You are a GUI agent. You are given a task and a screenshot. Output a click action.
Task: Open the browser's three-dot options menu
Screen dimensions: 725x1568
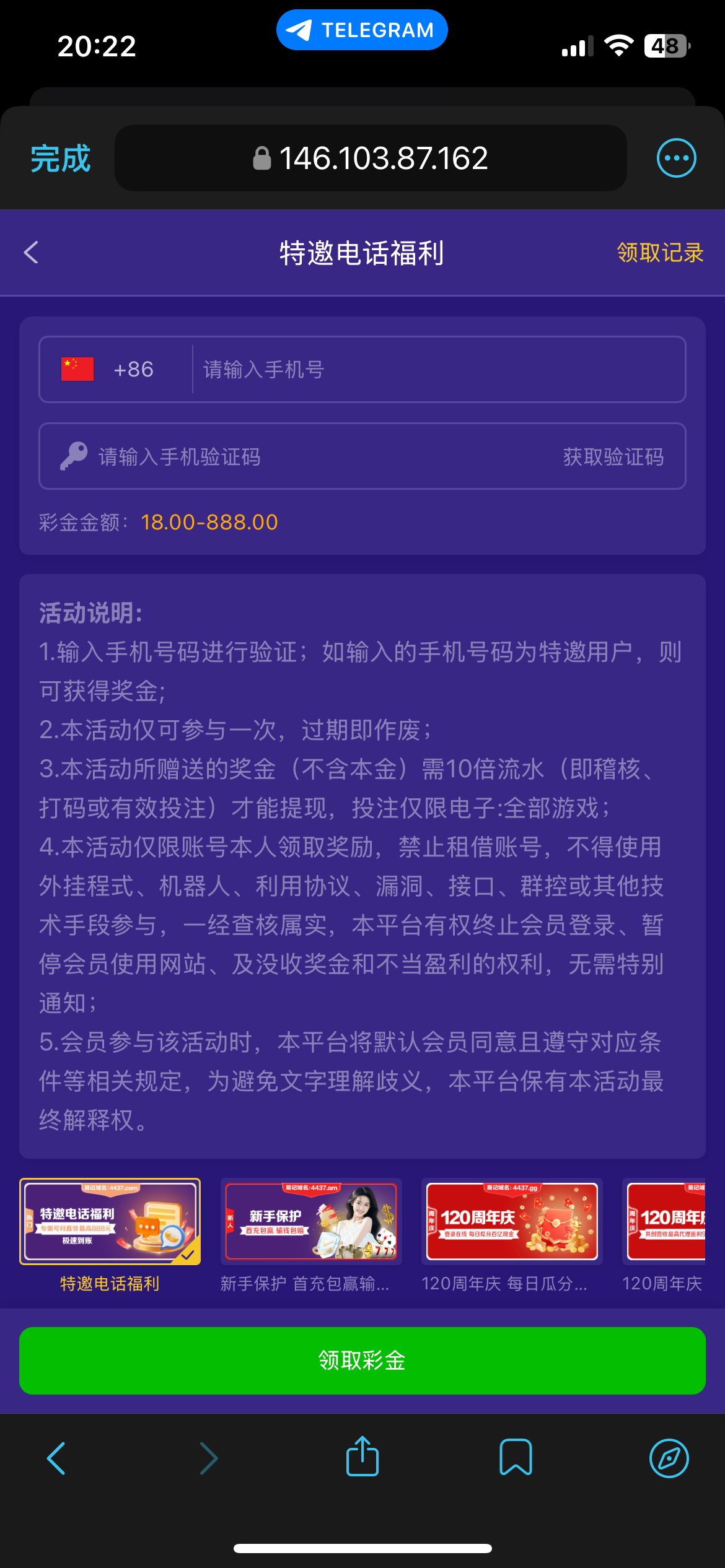tap(676, 158)
